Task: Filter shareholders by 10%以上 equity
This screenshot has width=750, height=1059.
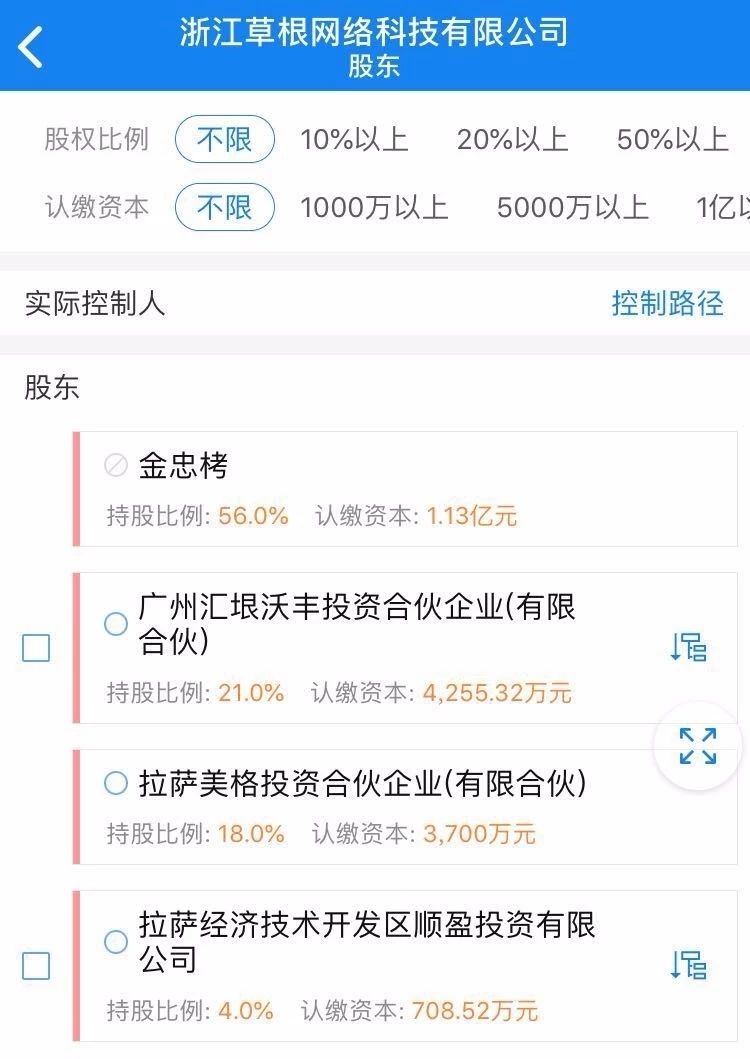Action: [x=354, y=140]
